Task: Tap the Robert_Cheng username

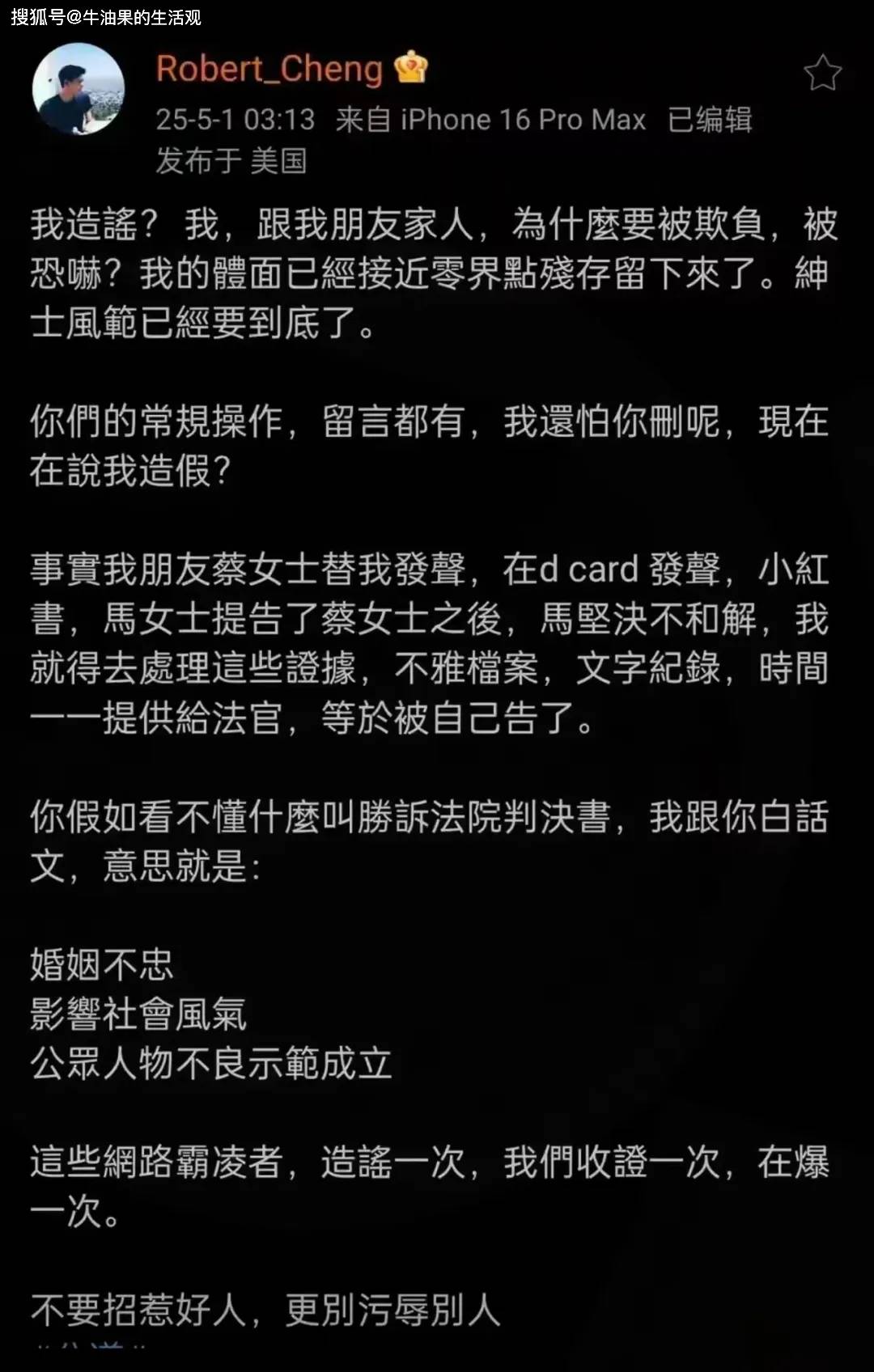Action: pyautogui.click(x=269, y=70)
